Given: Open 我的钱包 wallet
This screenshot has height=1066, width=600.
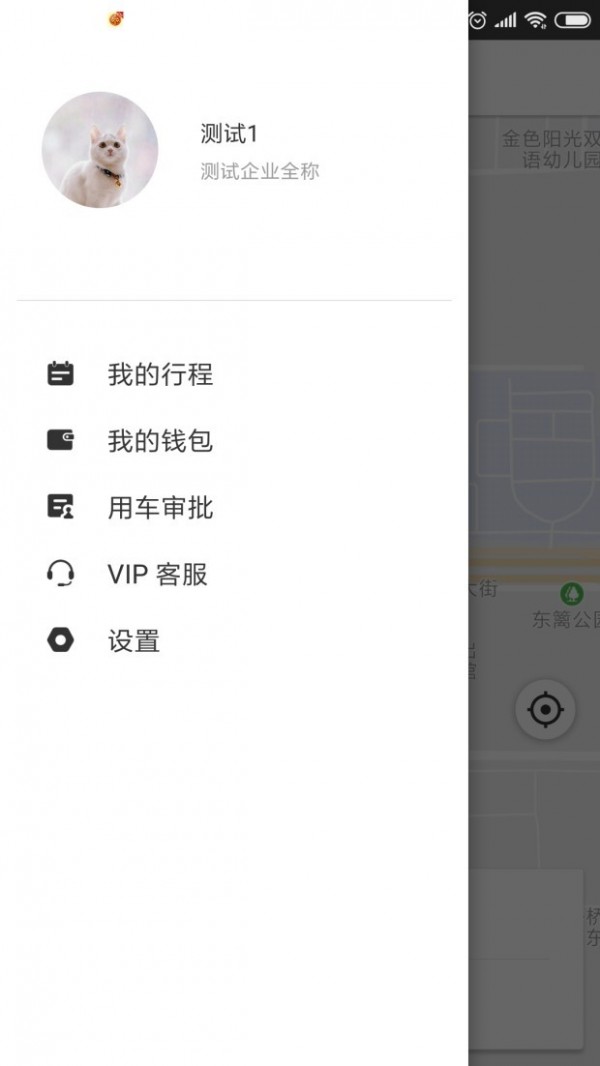Looking at the screenshot, I should tap(160, 441).
